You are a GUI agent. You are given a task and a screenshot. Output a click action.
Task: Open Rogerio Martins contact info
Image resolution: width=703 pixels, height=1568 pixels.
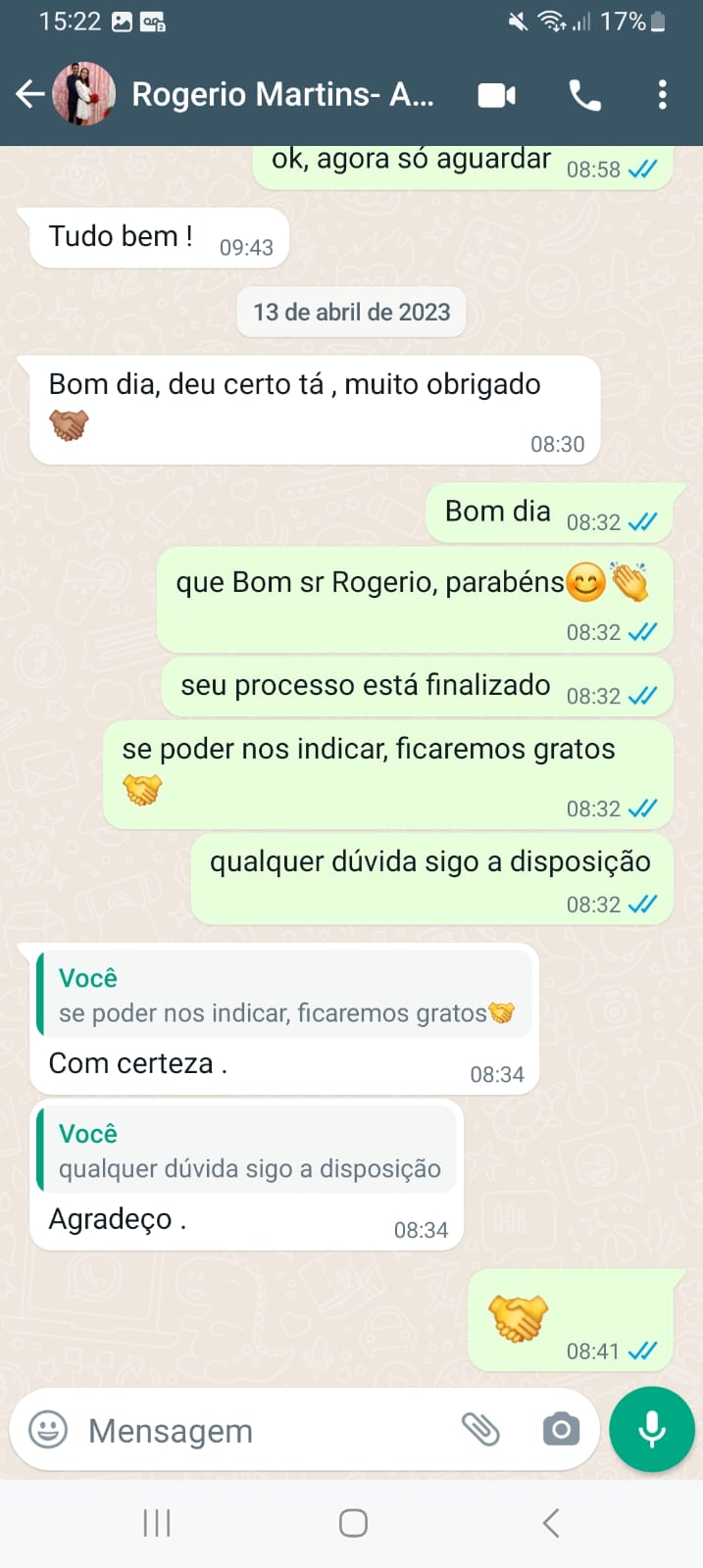point(282,94)
